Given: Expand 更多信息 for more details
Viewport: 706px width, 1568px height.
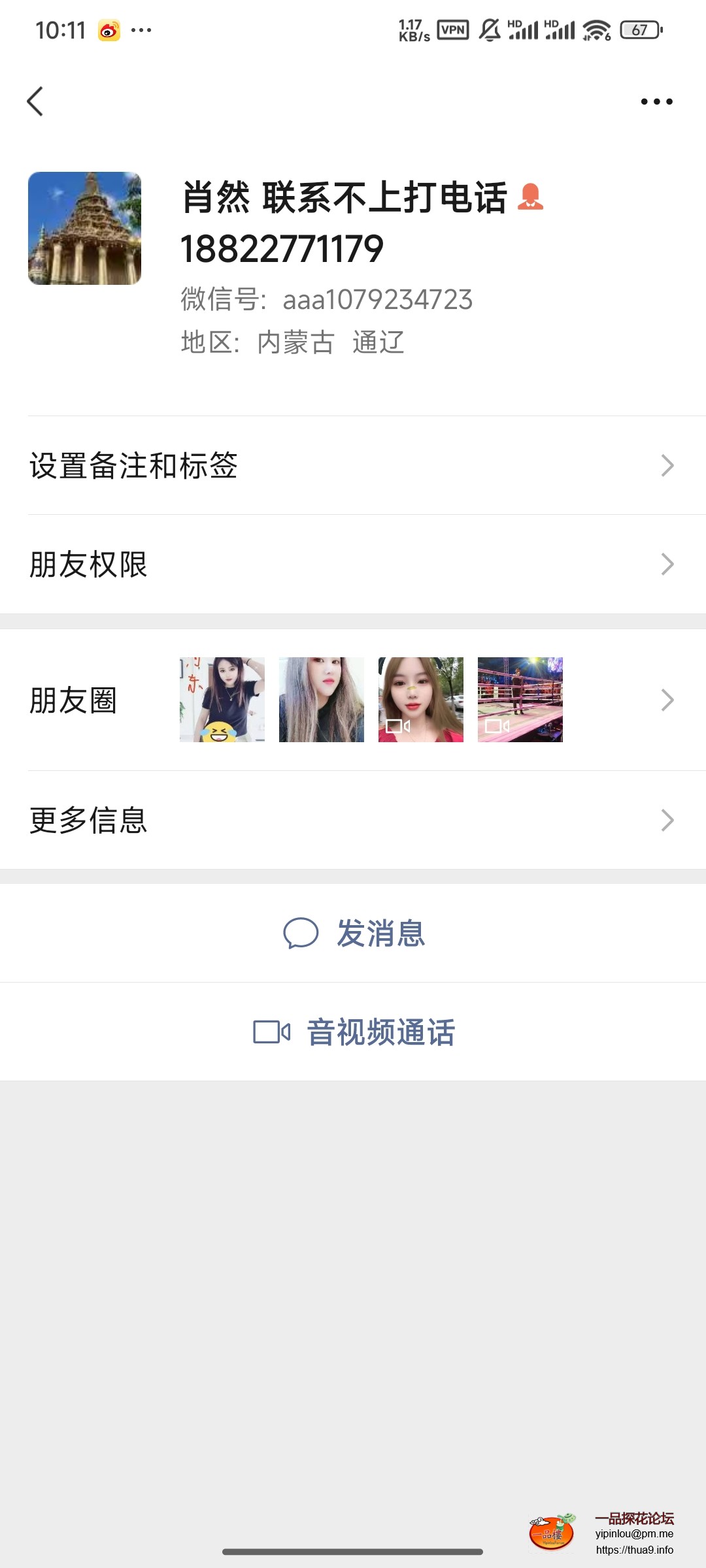Looking at the screenshot, I should pyautogui.click(x=353, y=822).
